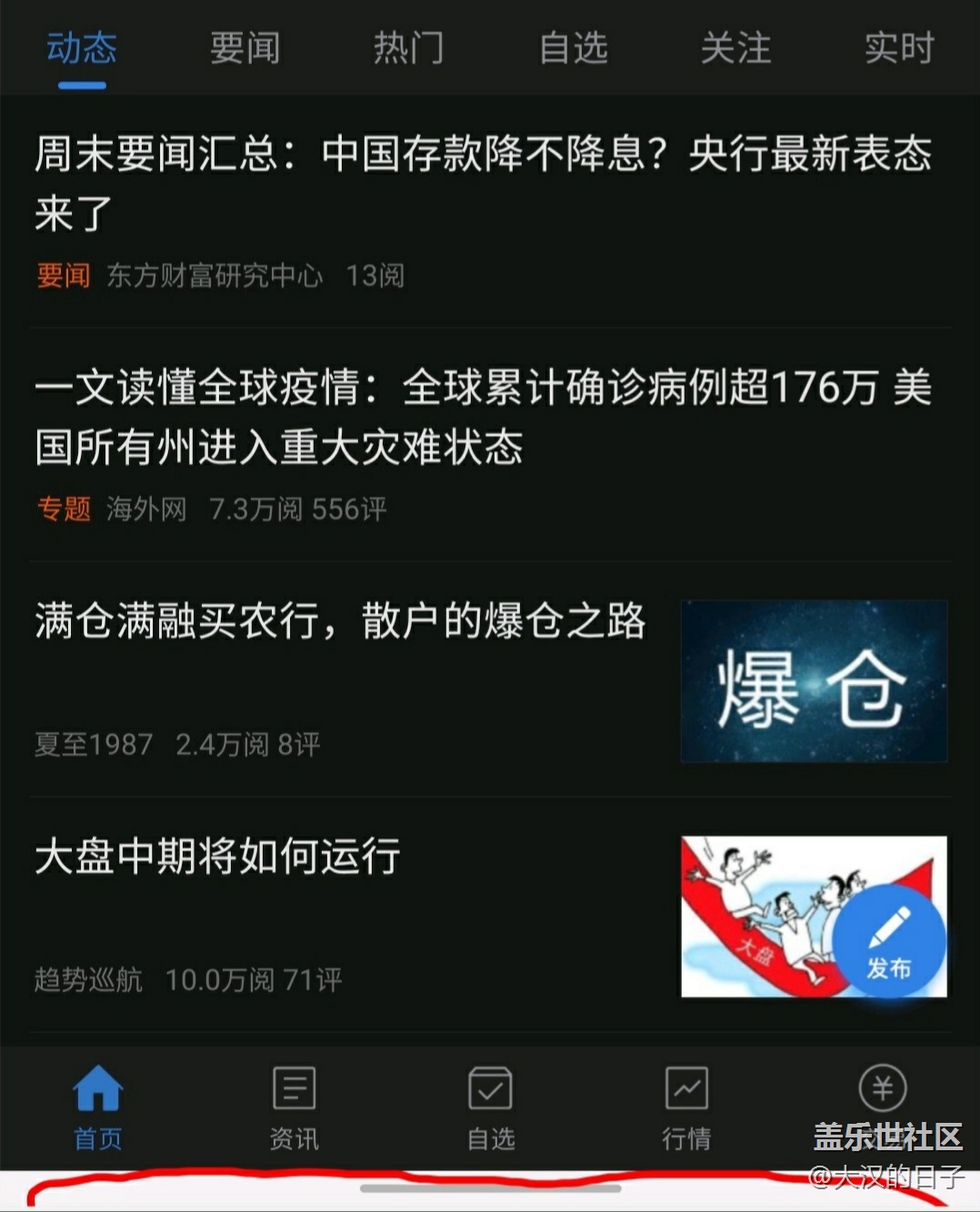View the 大盘中期将如何运行 post
The height and width of the screenshot is (1212, 980).
218,856
